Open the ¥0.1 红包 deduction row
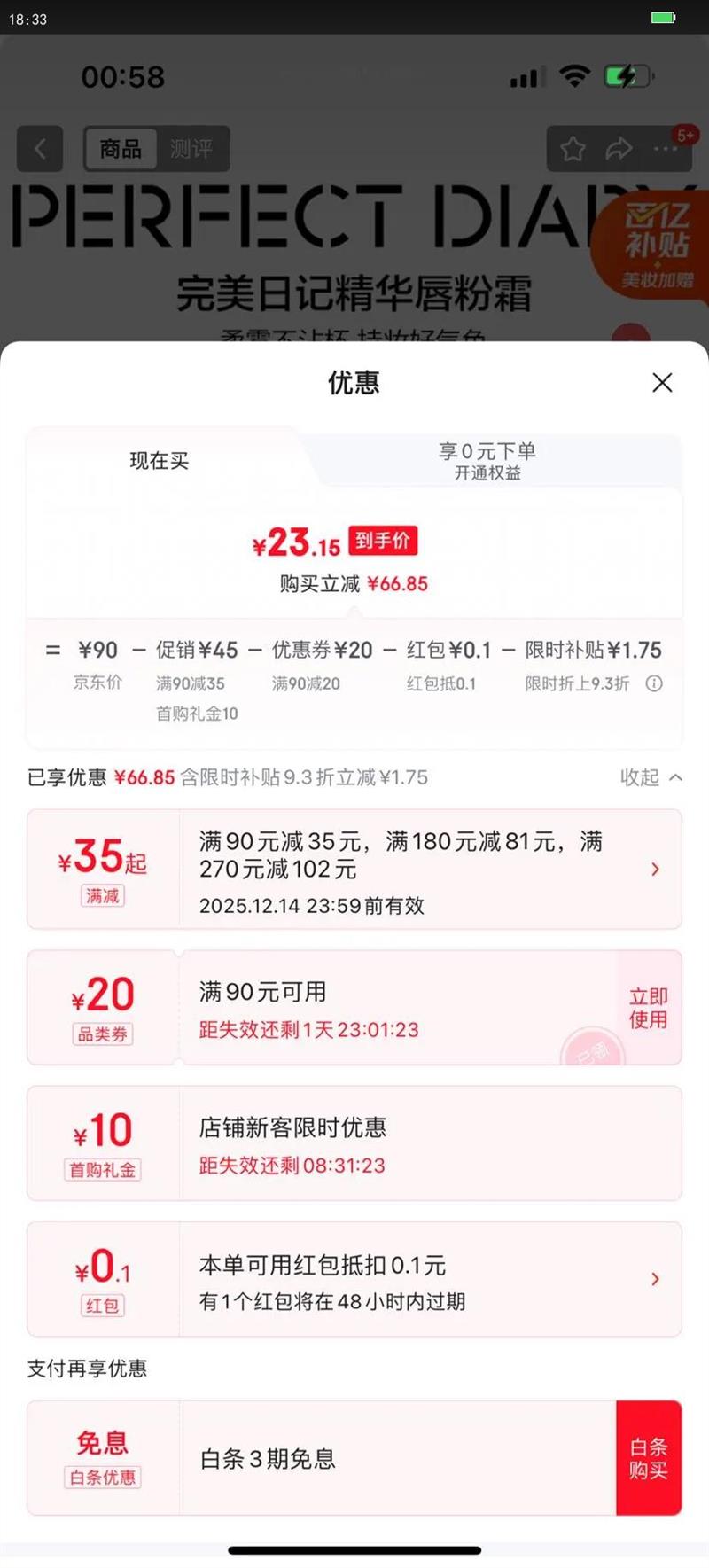The height and width of the screenshot is (1568, 709). tap(354, 1279)
